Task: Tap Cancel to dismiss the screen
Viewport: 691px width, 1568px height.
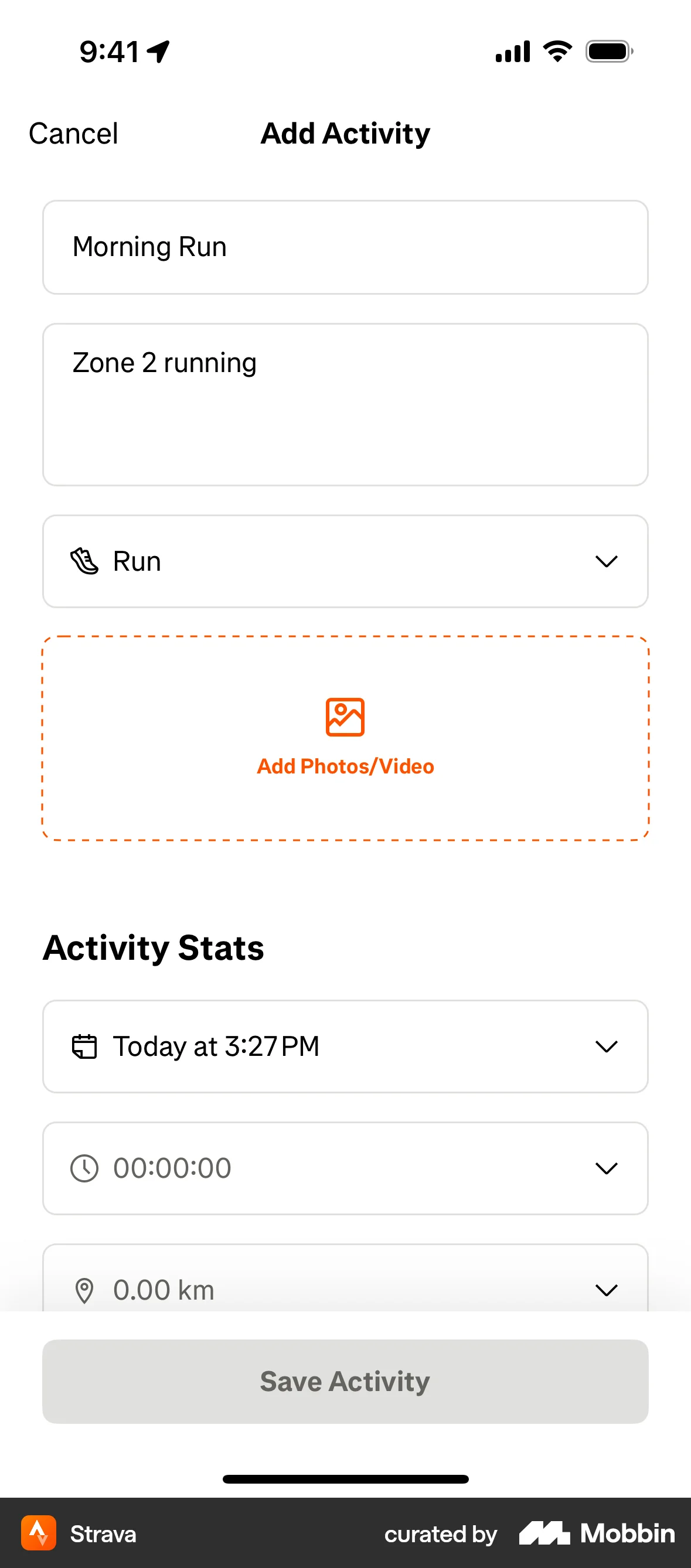Action: [x=73, y=134]
